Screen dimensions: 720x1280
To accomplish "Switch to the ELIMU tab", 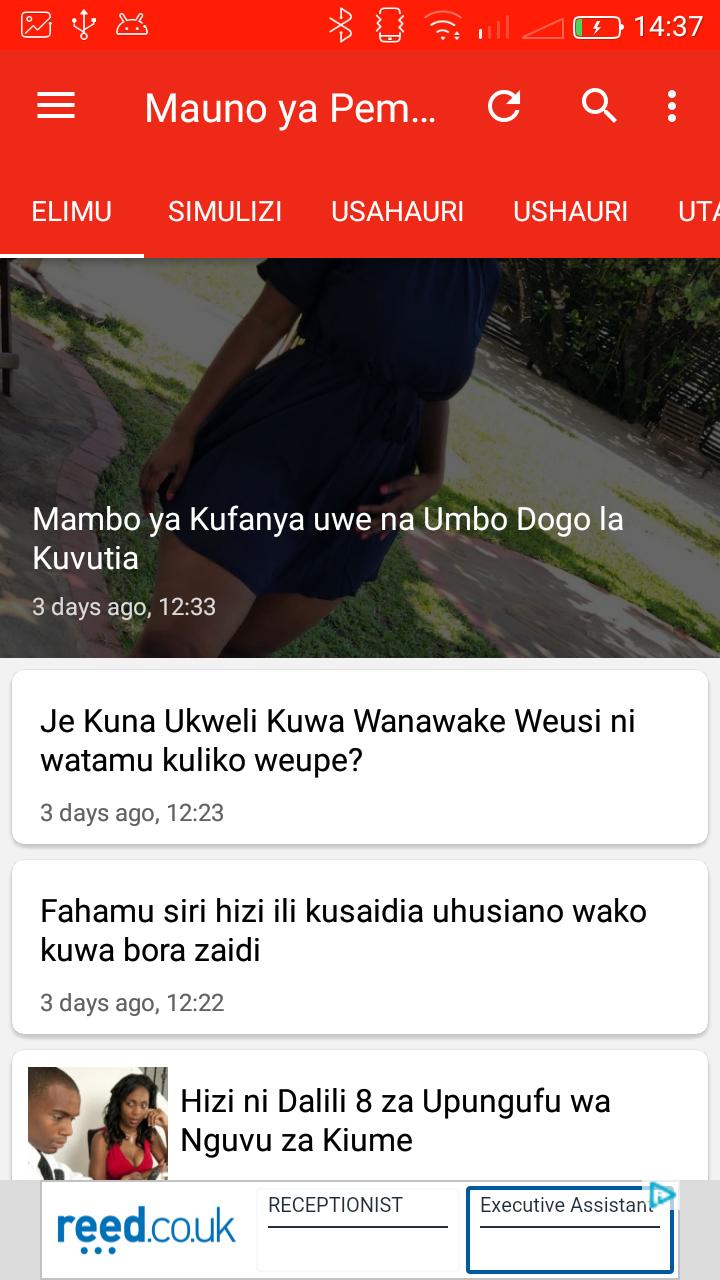I will point(71,211).
